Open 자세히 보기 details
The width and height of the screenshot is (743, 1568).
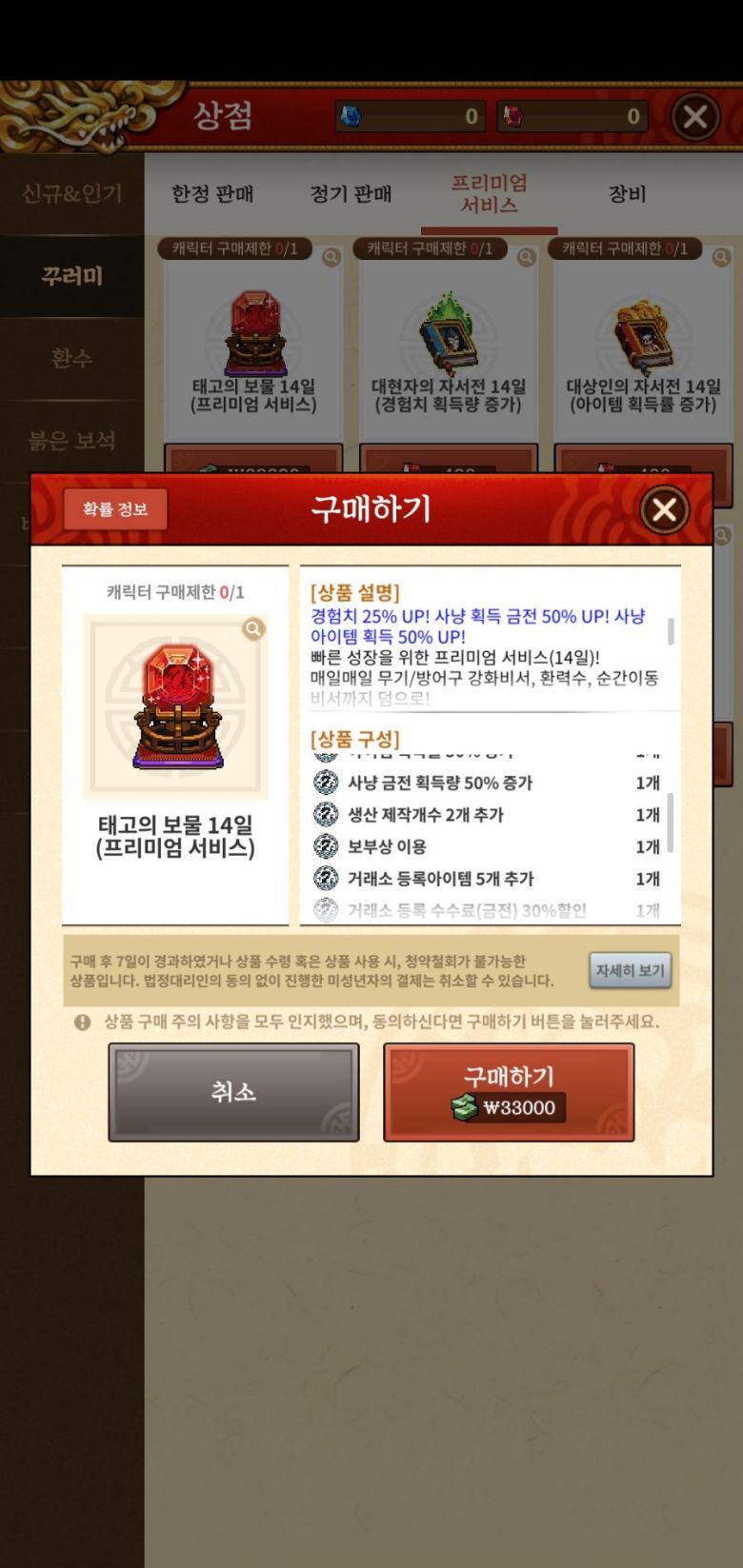tap(630, 970)
